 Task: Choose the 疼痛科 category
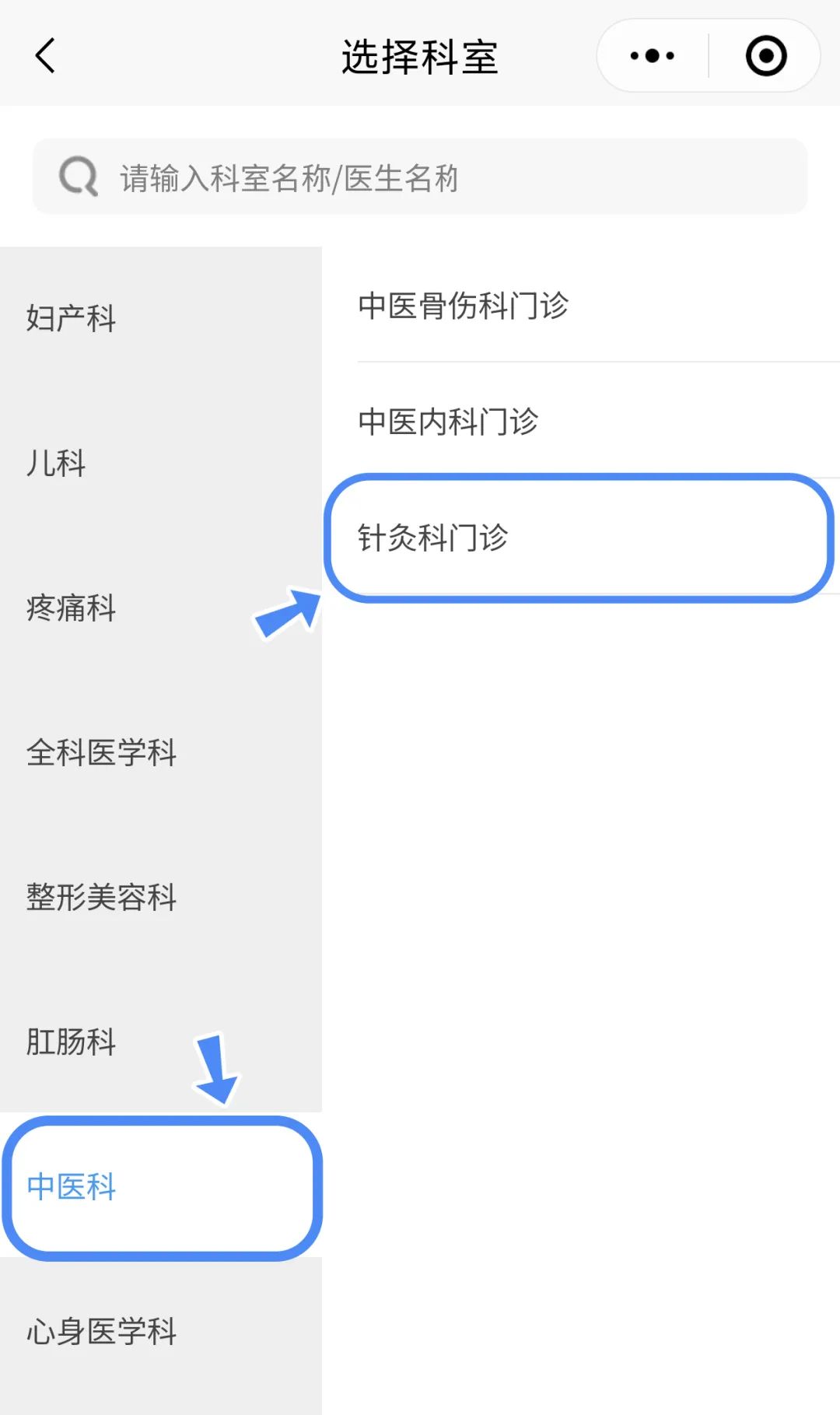161,608
